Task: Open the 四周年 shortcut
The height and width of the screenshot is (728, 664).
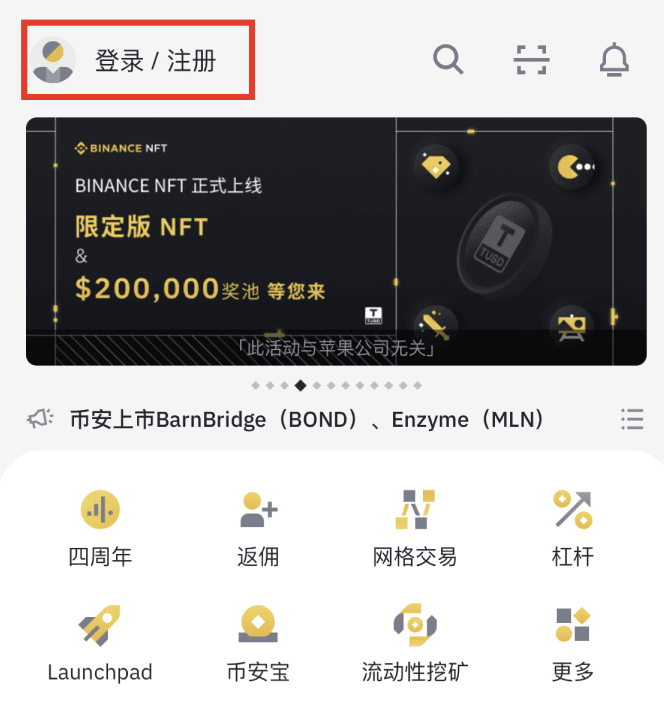Action: pos(100,528)
